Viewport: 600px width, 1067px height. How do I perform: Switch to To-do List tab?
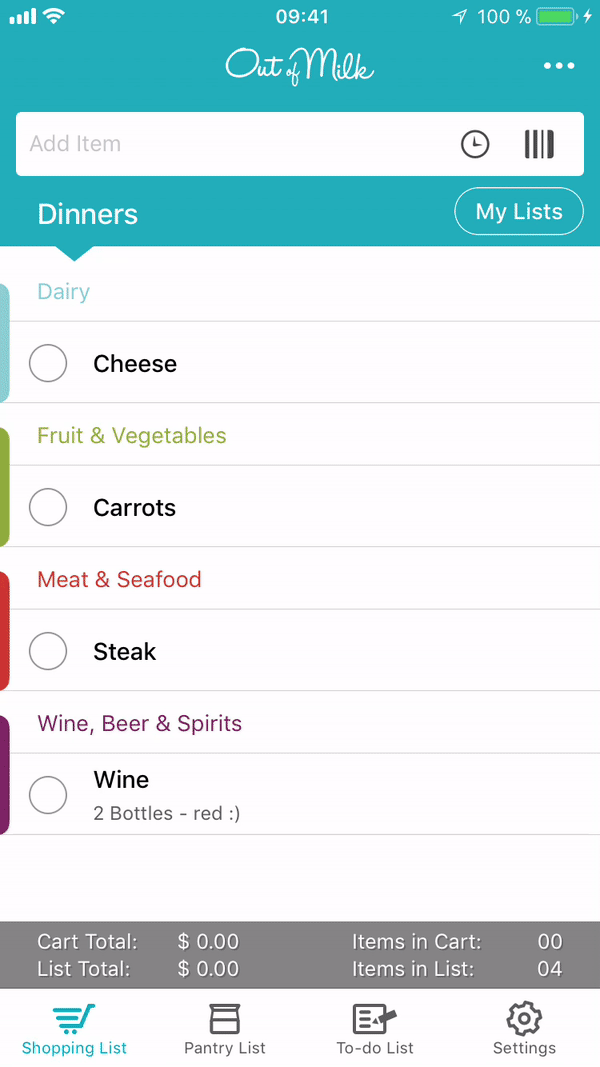click(x=375, y=1028)
